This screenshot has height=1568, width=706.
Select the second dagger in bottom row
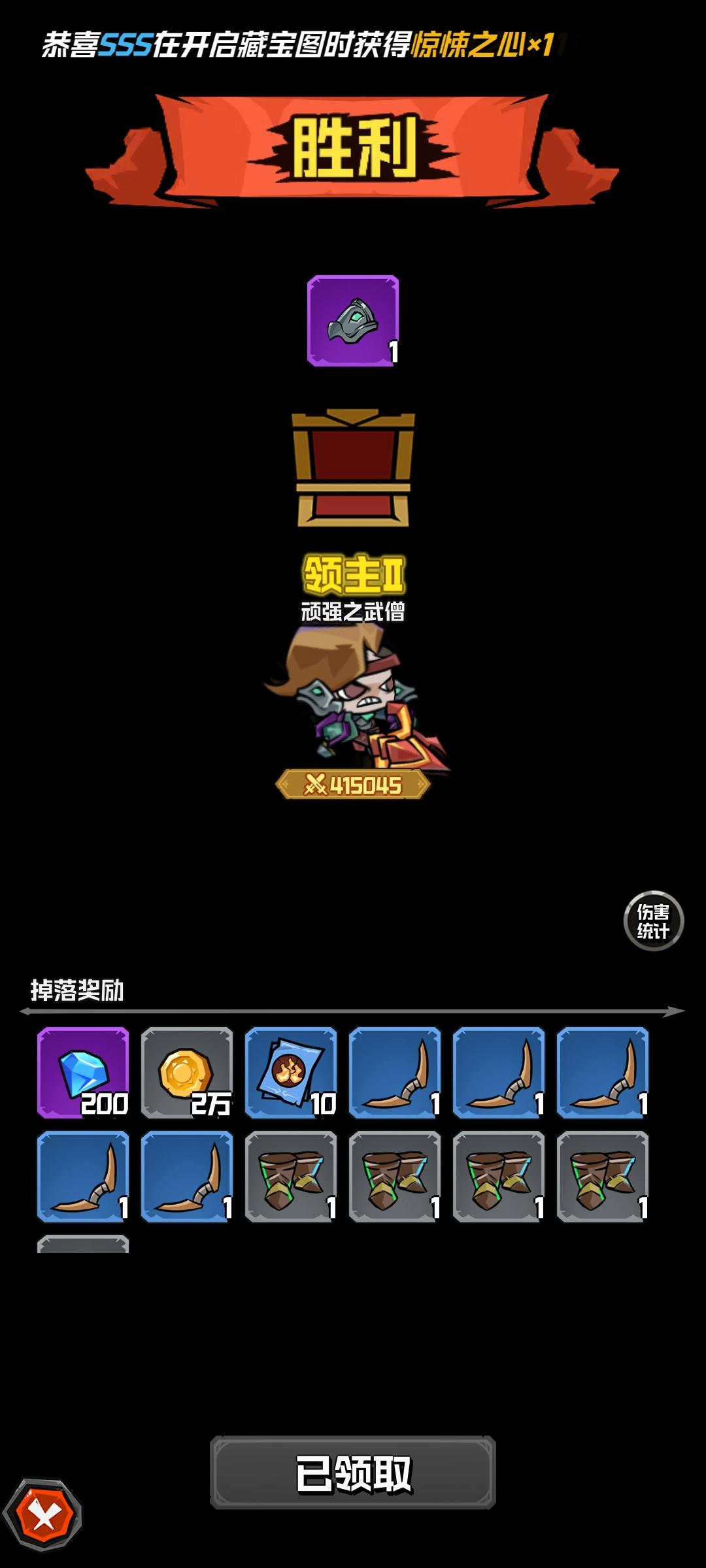(x=187, y=1179)
